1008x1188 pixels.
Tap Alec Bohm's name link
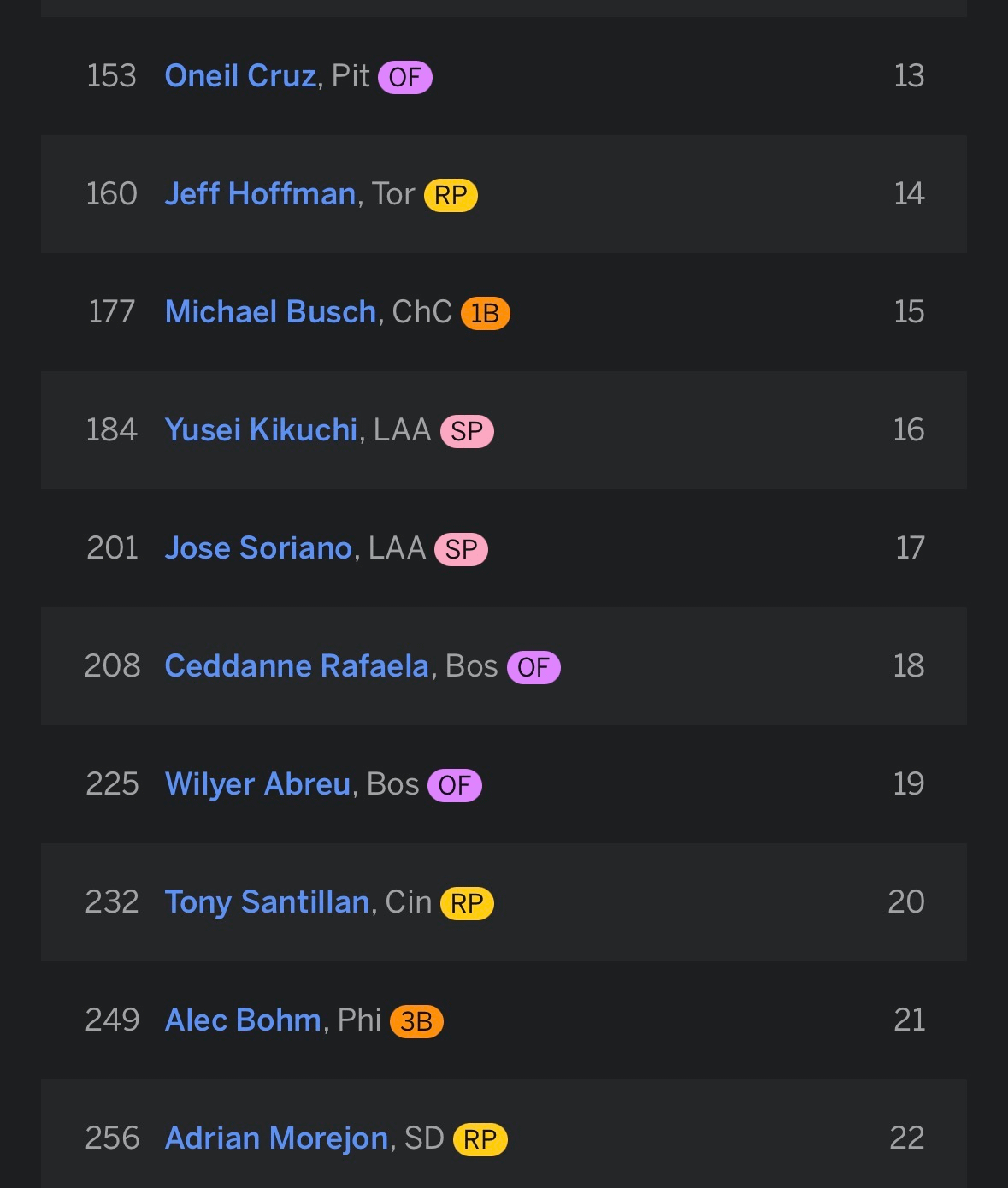click(x=243, y=1020)
